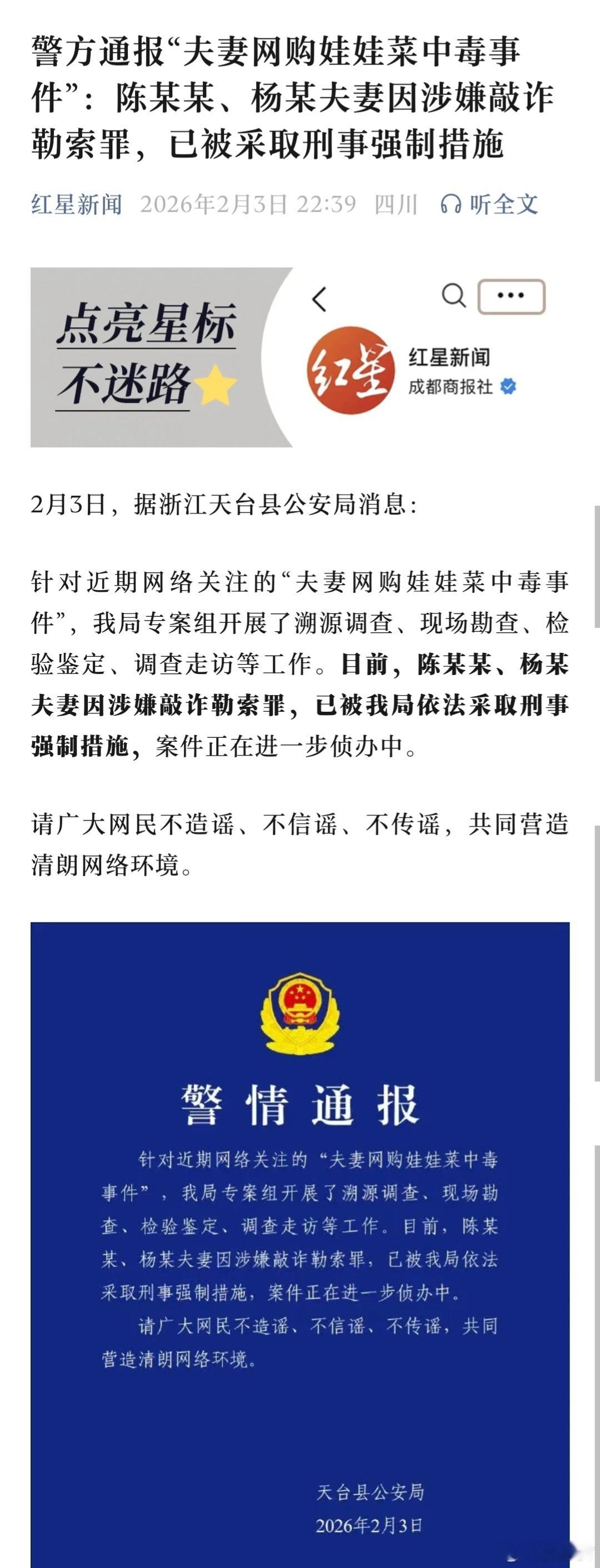The height and width of the screenshot is (1568, 600).
Task: Tap the back chevron in the header
Action: (x=319, y=297)
